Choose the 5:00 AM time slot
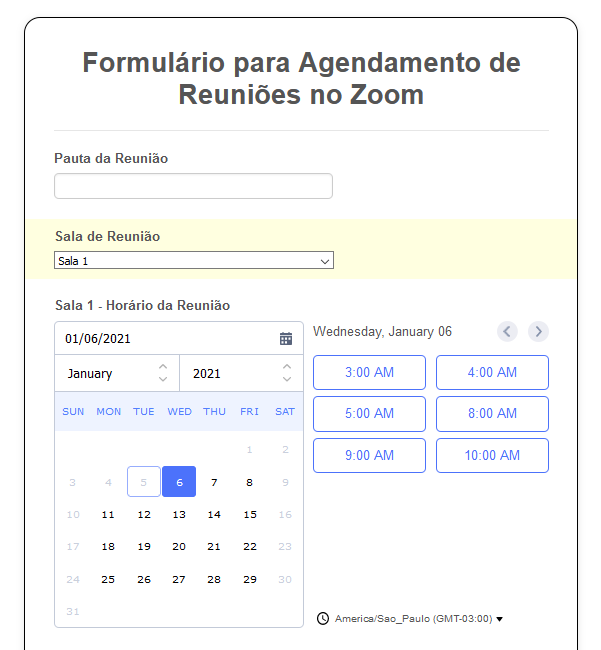The image size is (601, 650). click(369, 414)
